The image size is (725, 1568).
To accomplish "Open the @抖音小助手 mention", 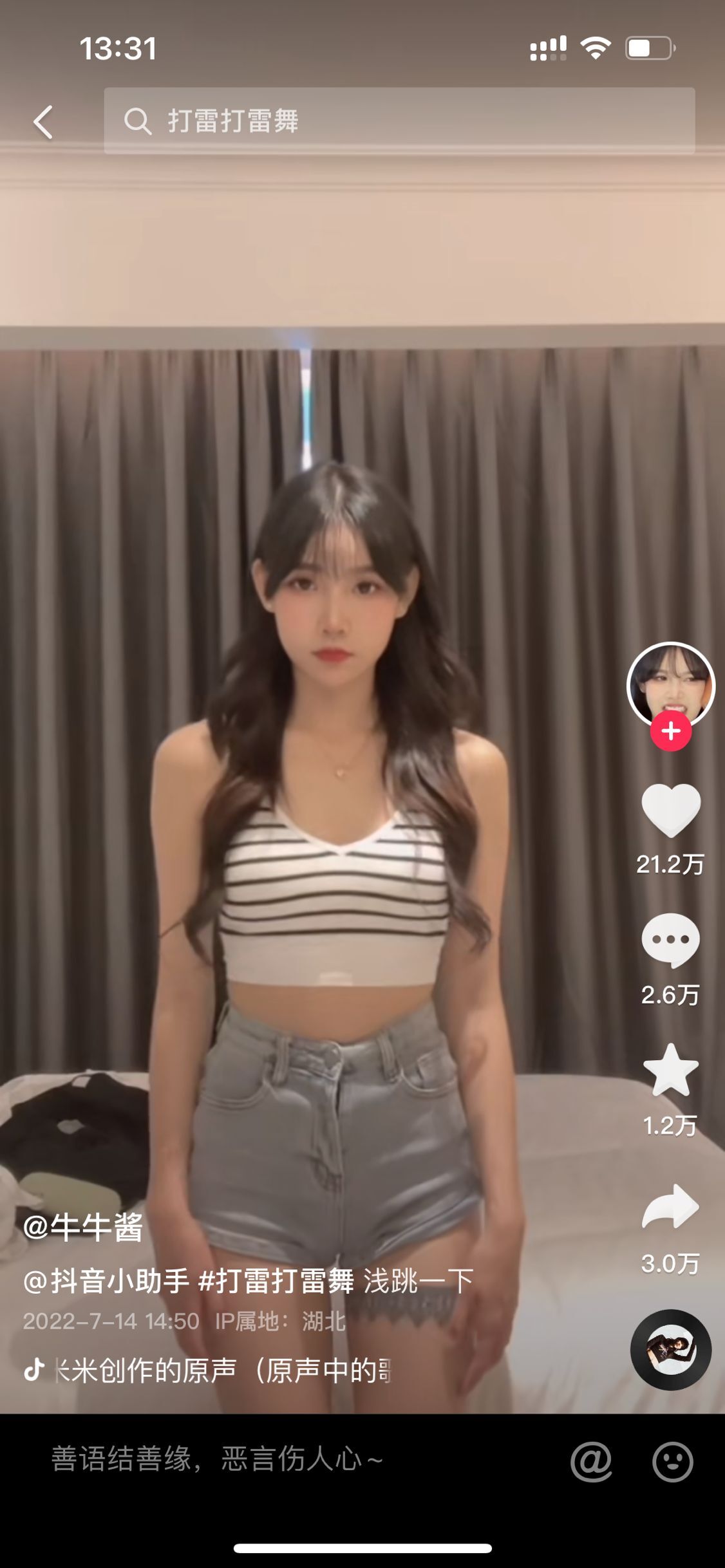I will click(106, 1281).
